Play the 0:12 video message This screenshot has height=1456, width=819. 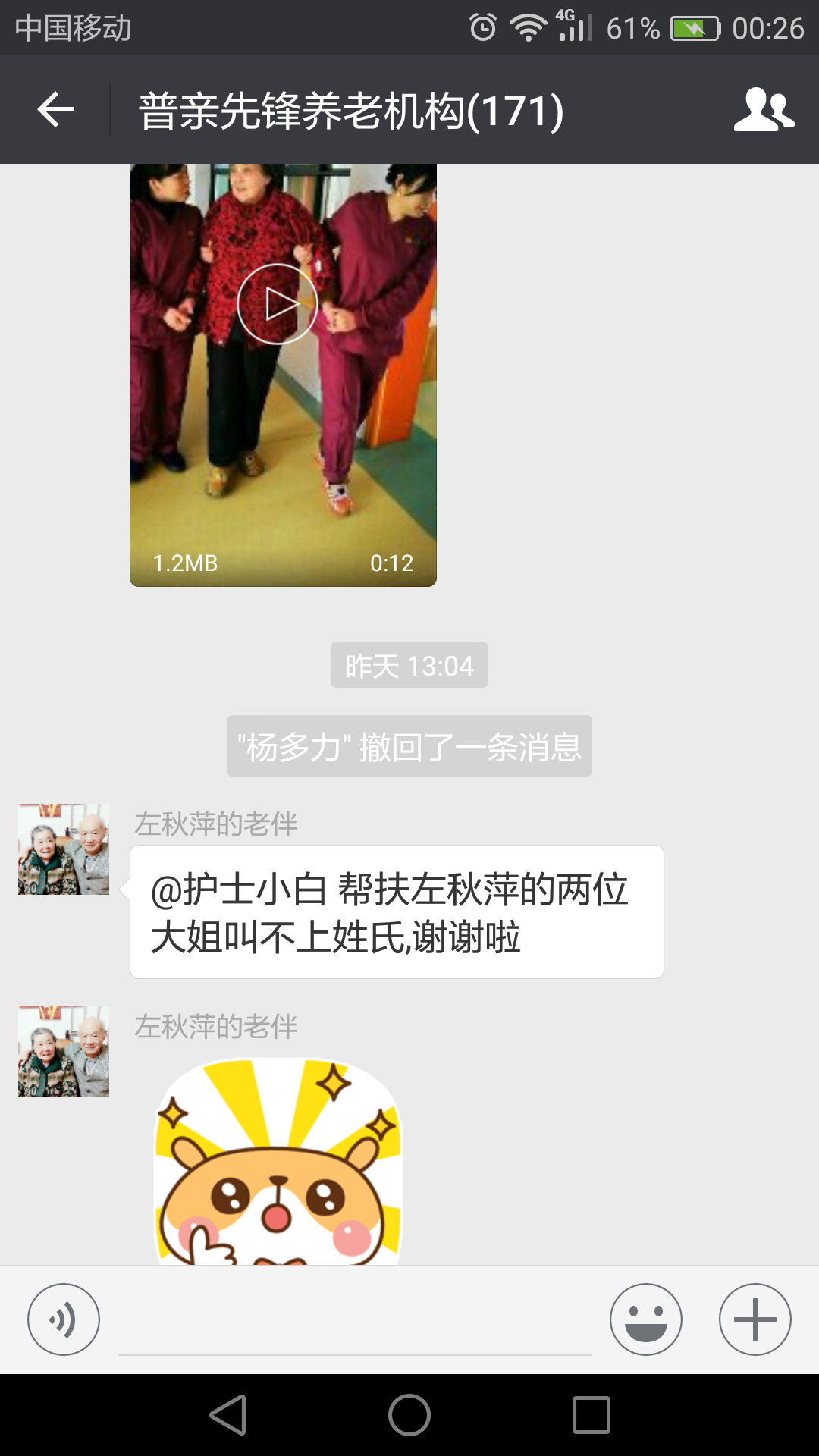(278, 304)
